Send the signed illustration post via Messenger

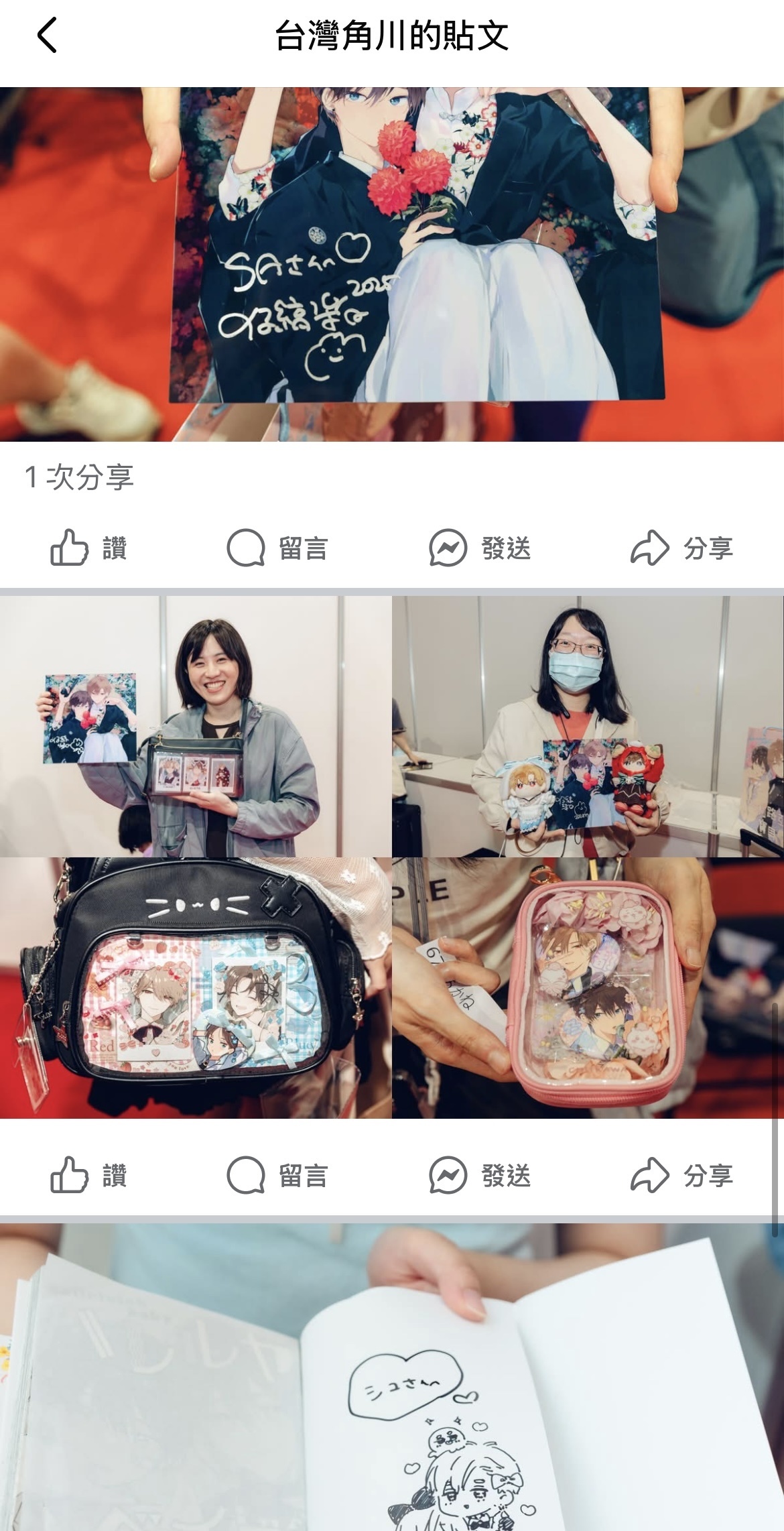point(480,548)
